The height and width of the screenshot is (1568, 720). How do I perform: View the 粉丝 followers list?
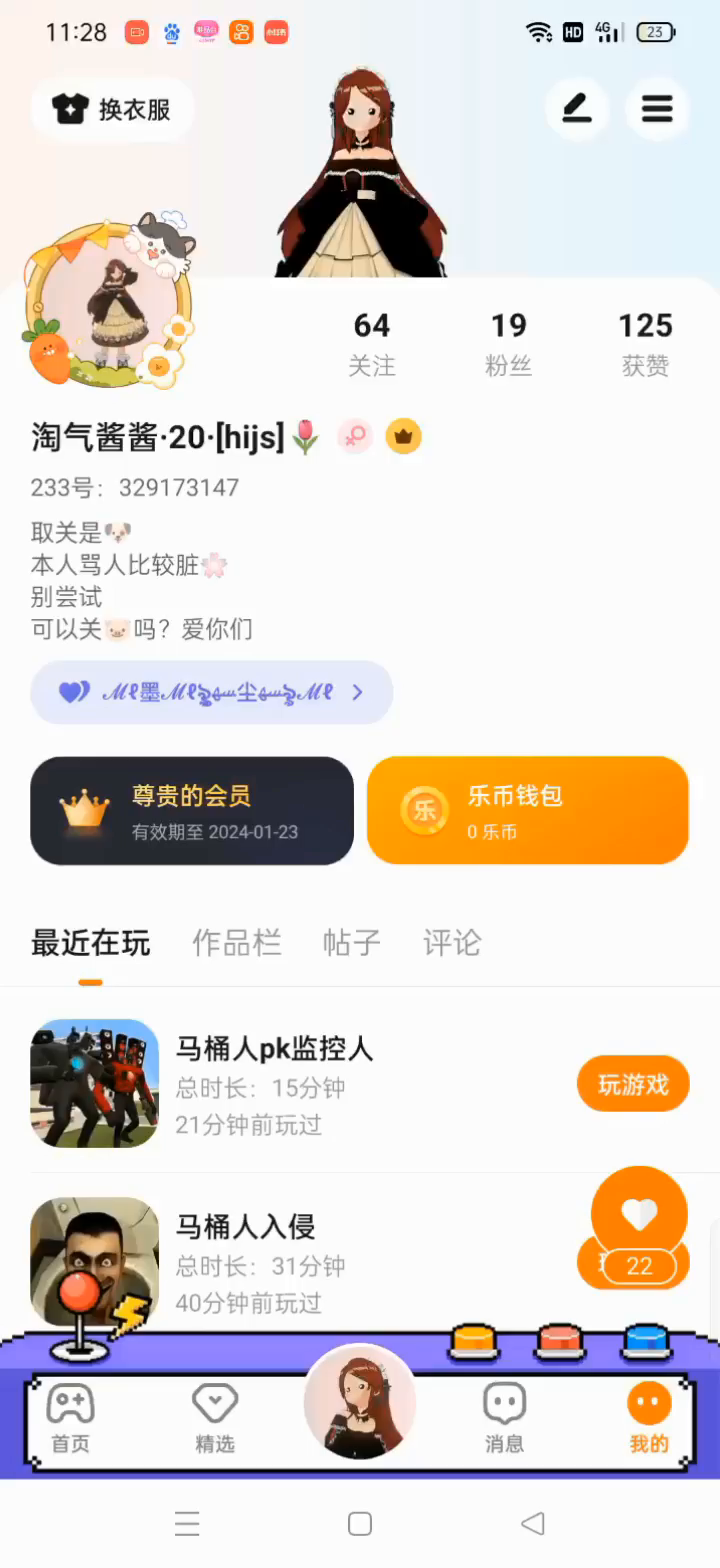click(508, 343)
